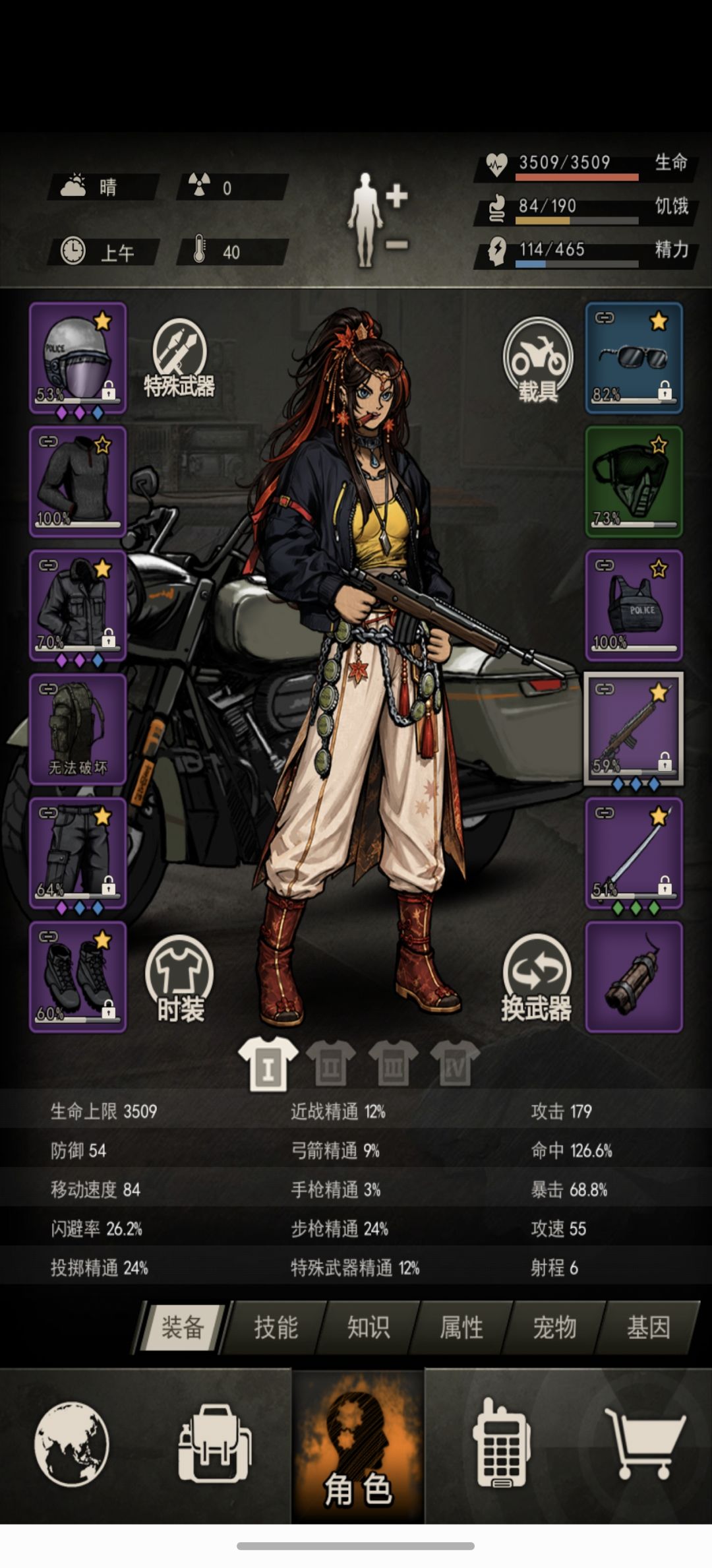Open the world map globe
The image size is (712, 1568).
[x=71, y=1445]
